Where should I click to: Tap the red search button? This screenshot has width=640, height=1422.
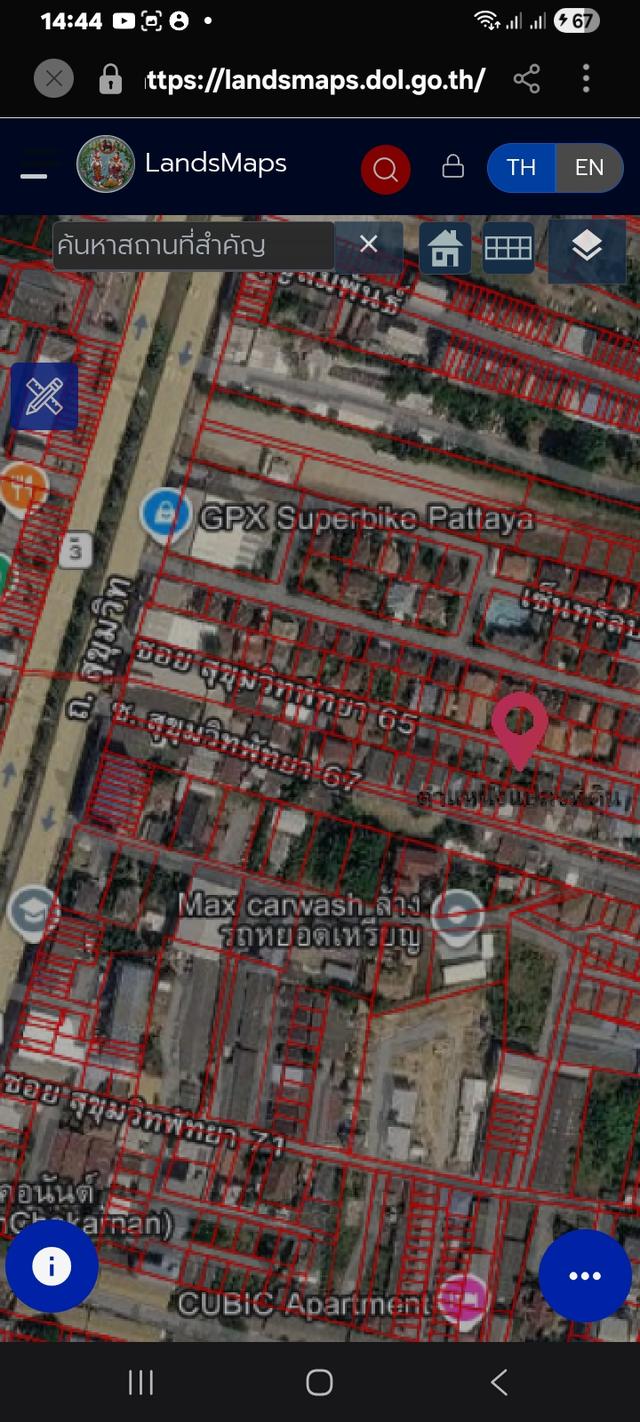pyautogui.click(x=385, y=169)
